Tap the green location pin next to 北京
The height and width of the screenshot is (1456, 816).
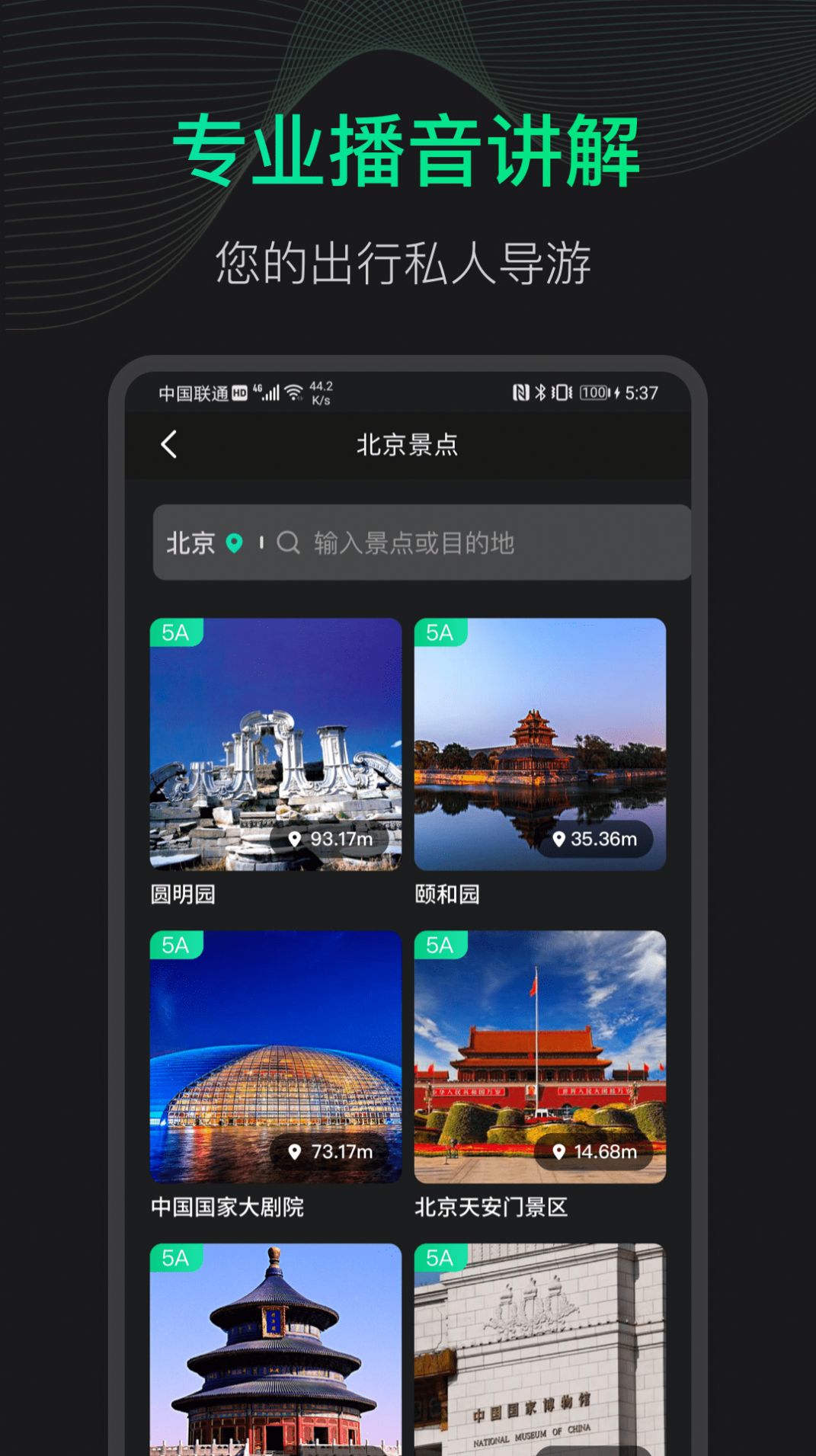(235, 542)
